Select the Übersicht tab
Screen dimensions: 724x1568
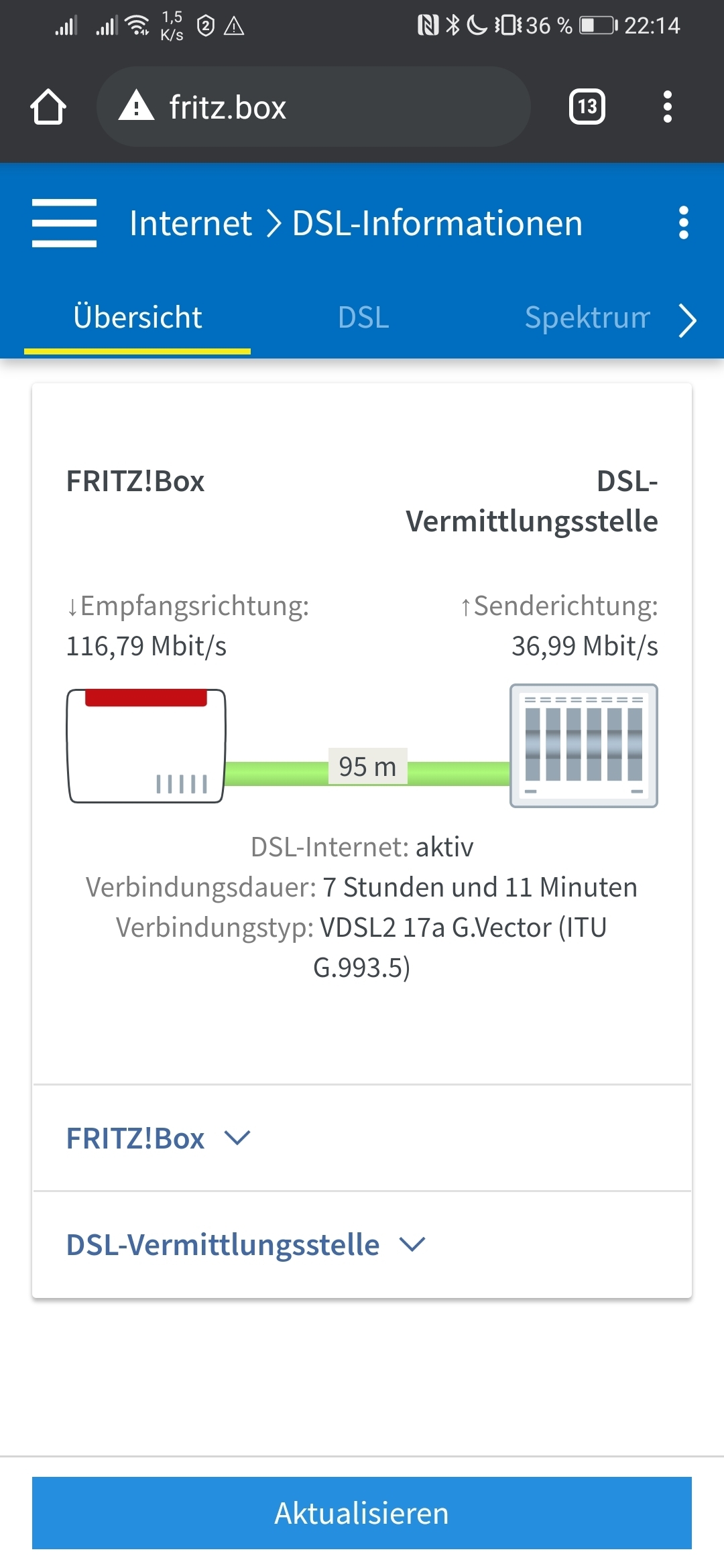pos(137,318)
